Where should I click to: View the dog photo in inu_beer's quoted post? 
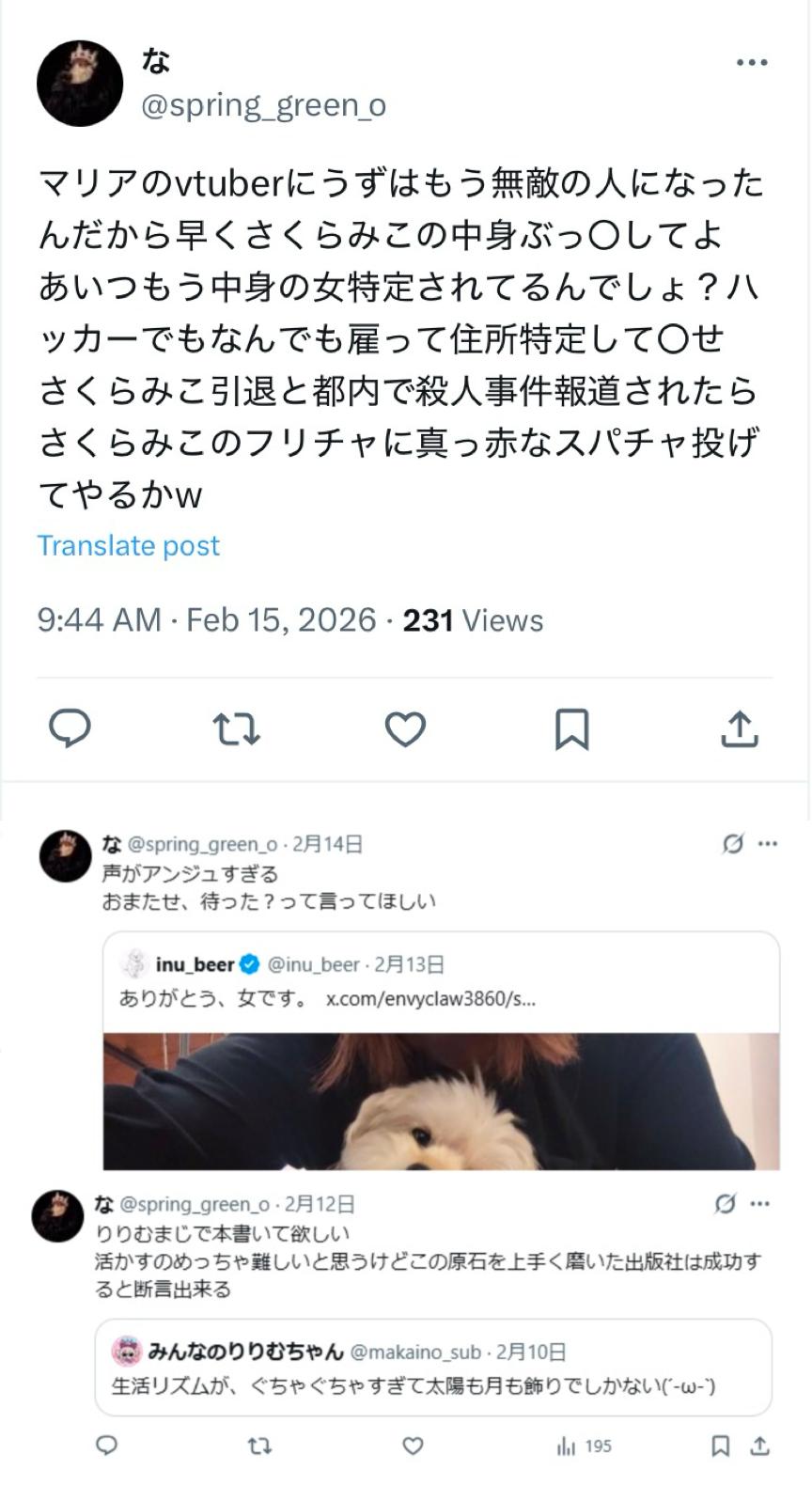[442, 1102]
